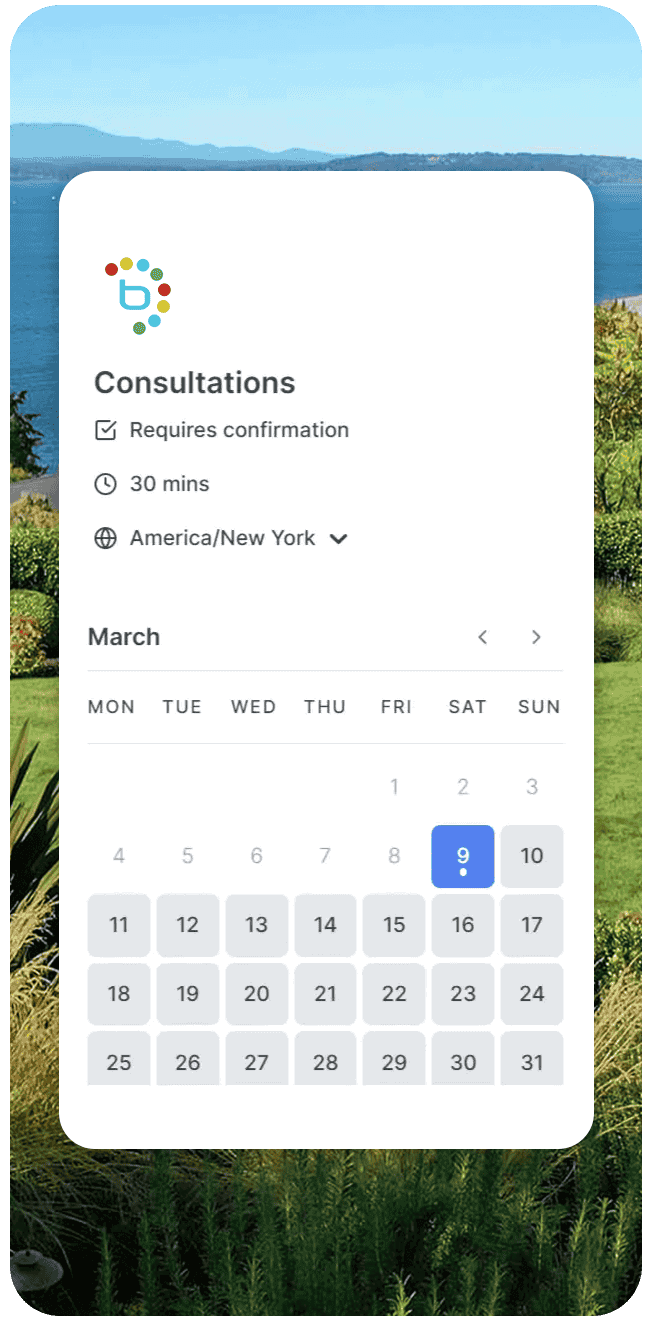Go to the previous month

coord(483,637)
